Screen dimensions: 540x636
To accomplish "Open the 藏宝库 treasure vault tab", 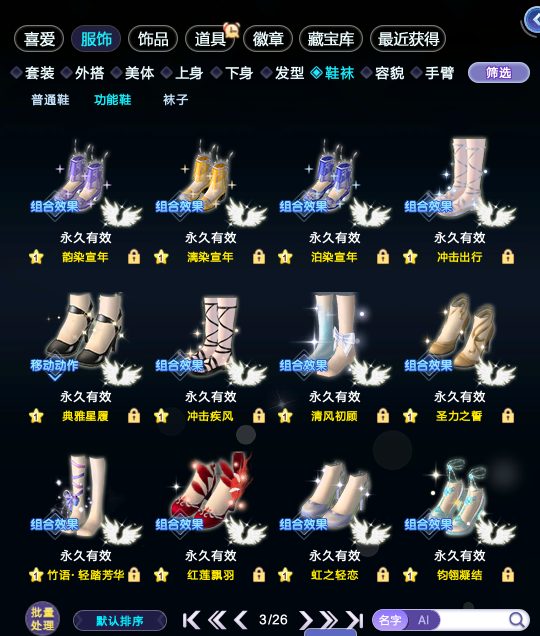I will (331, 39).
